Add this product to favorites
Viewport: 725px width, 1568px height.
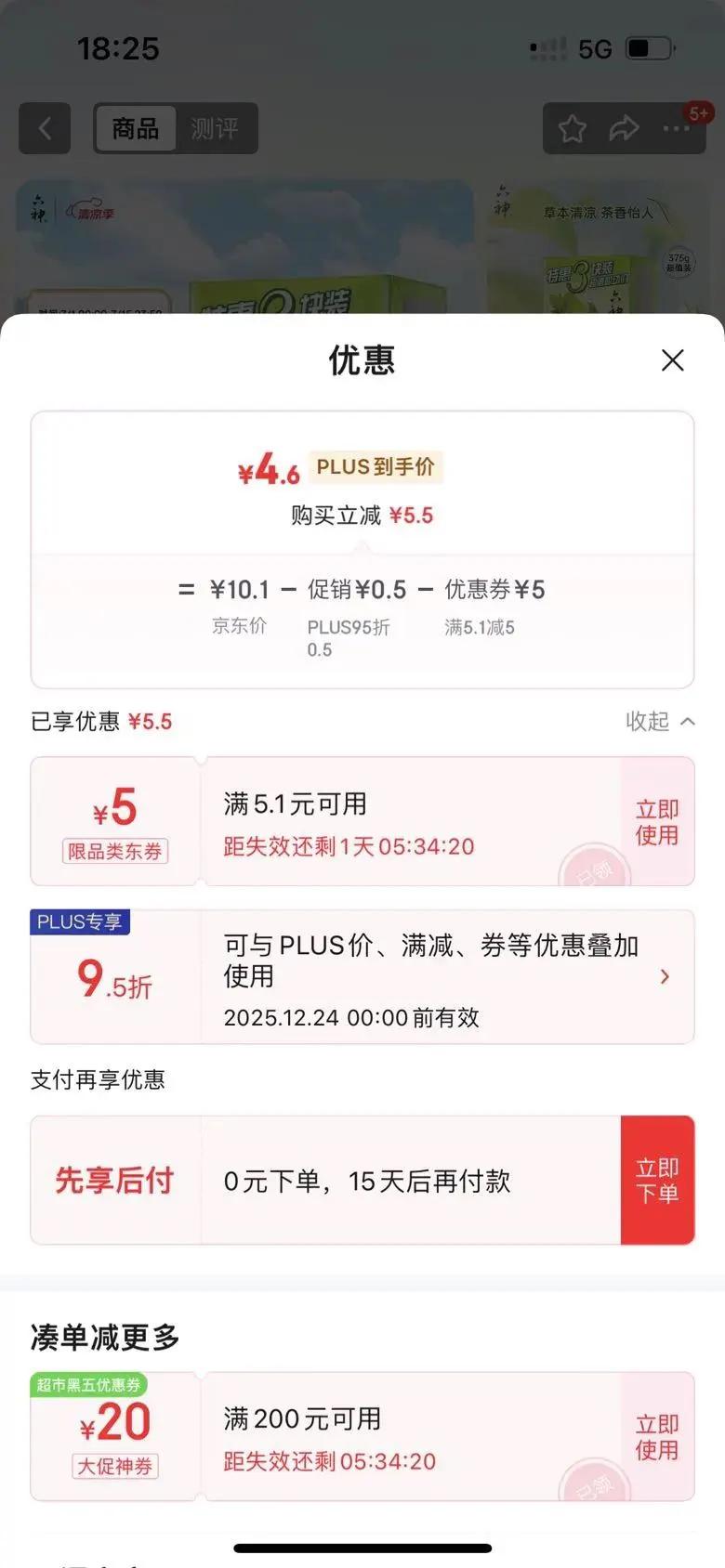(572, 128)
